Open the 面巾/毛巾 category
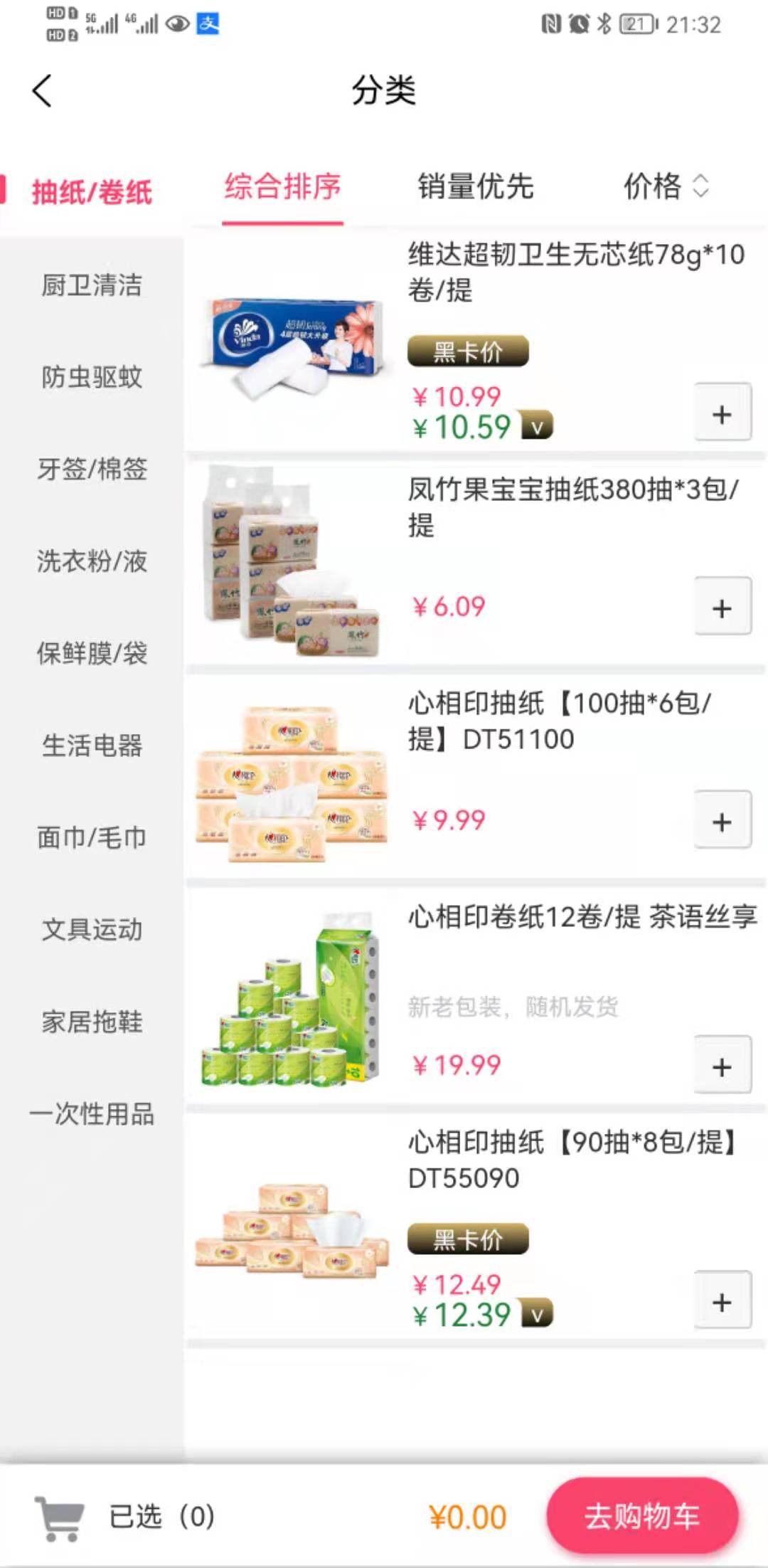The height and width of the screenshot is (1568, 768). [x=92, y=838]
